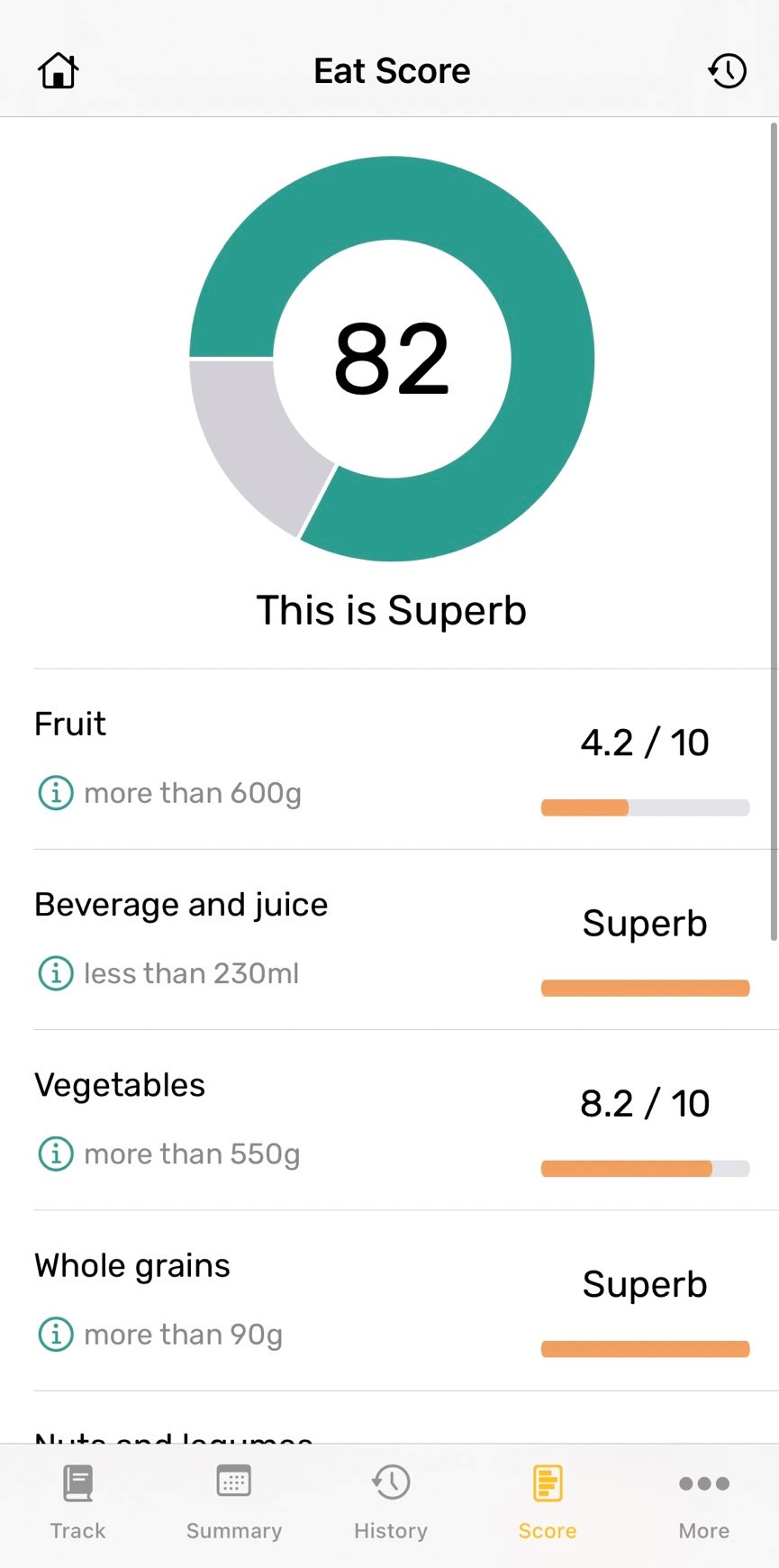Viewport: 779px width, 1568px height.
Task: Tap the Fruit score progress bar
Action: [x=645, y=807]
